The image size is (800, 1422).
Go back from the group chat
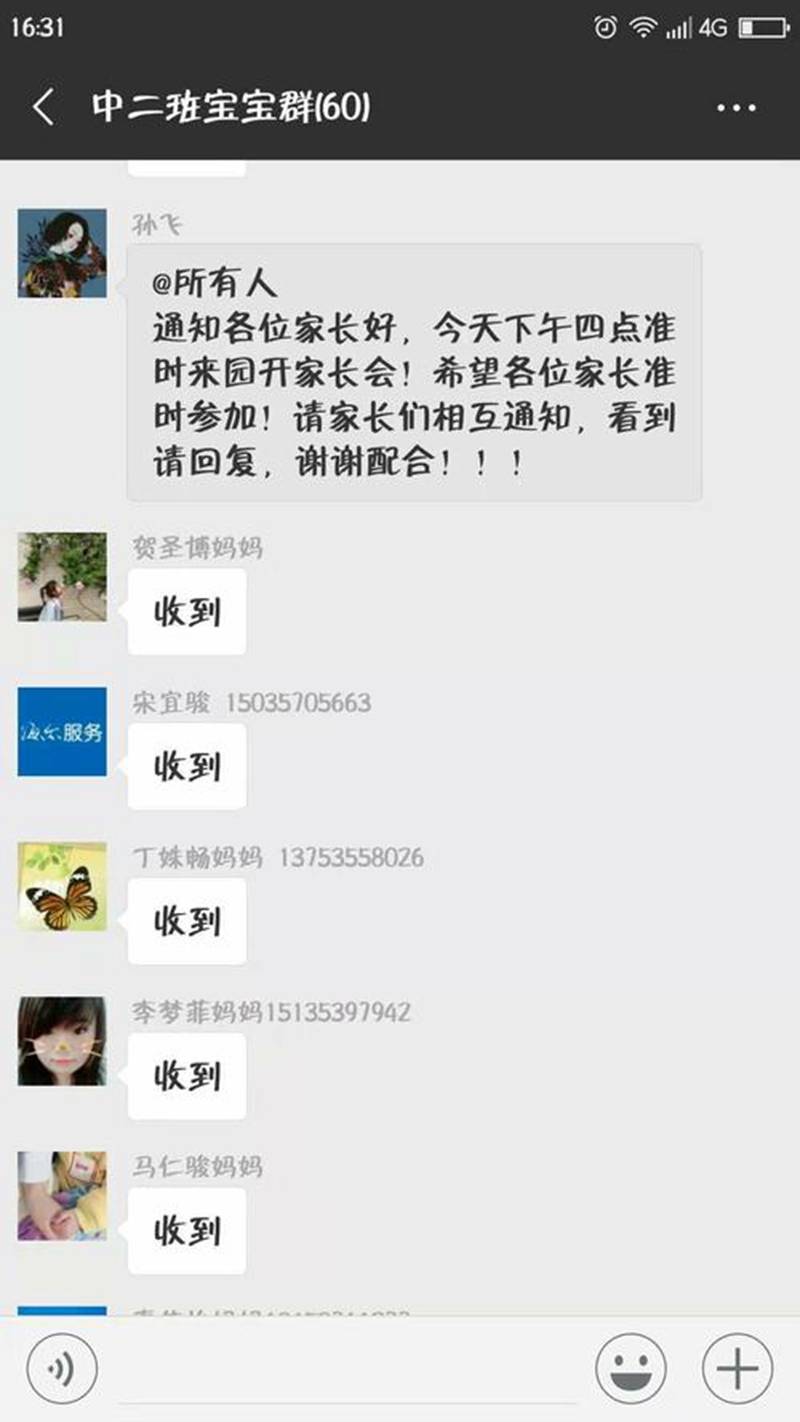(43, 107)
